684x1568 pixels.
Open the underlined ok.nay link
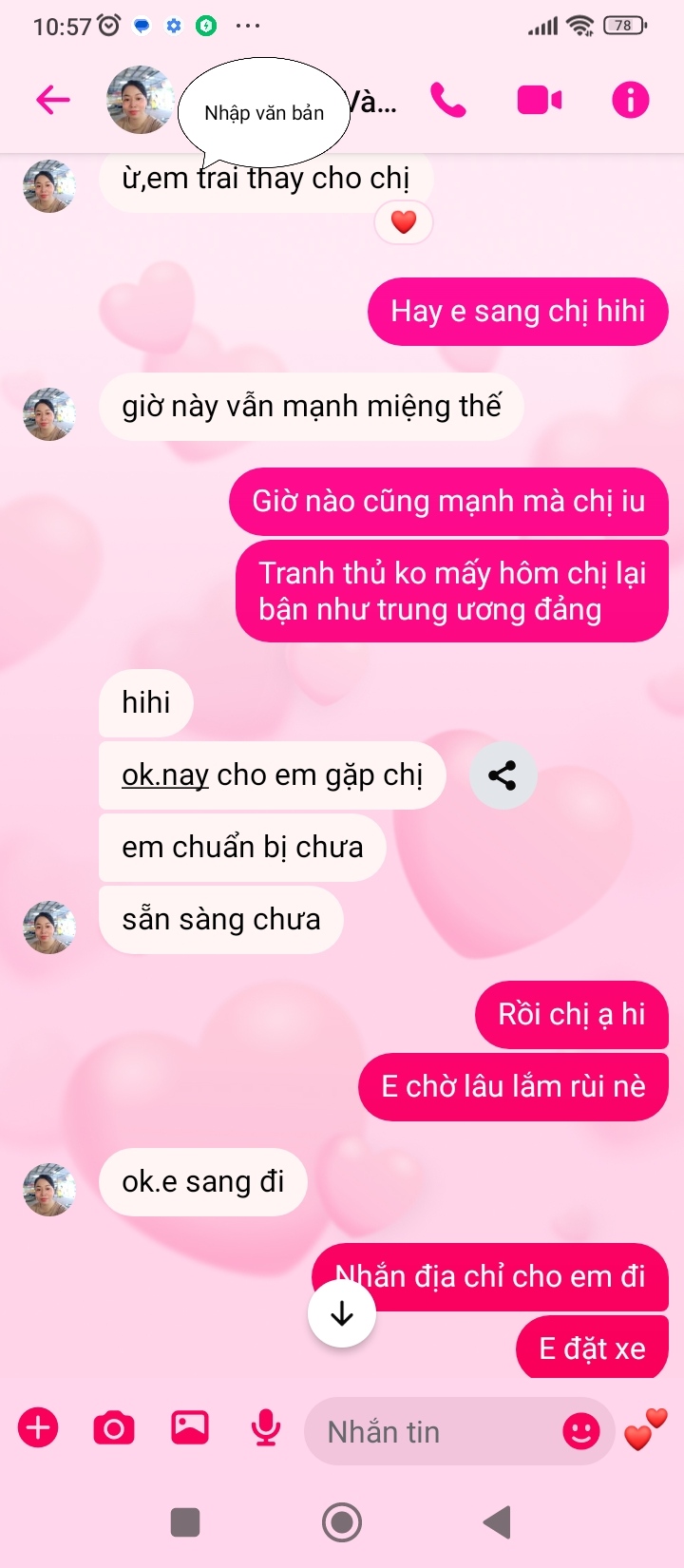165,775
